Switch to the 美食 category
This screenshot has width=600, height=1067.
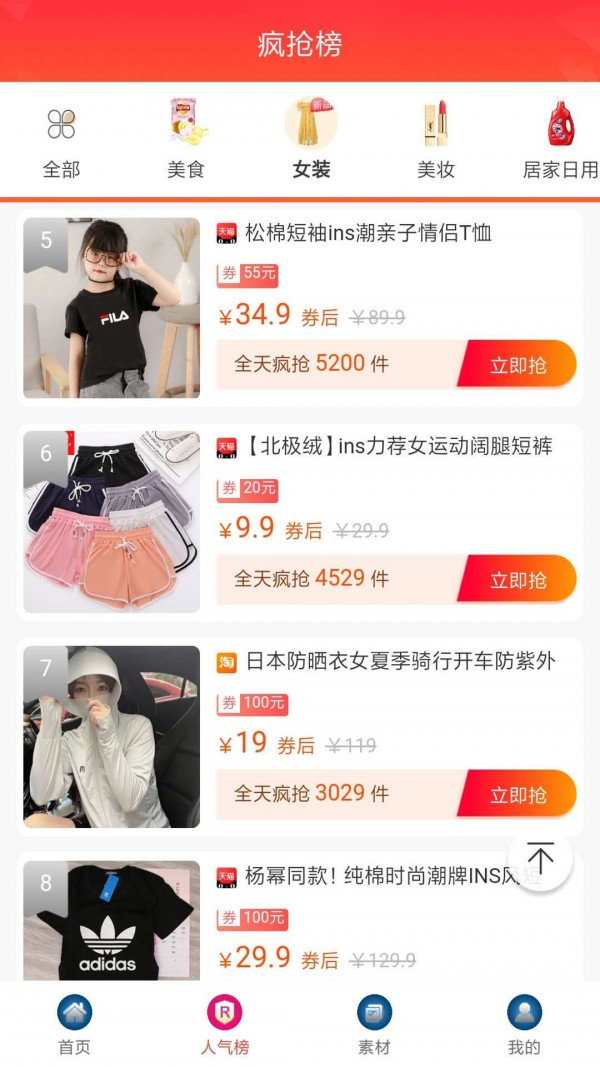point(186,142)
